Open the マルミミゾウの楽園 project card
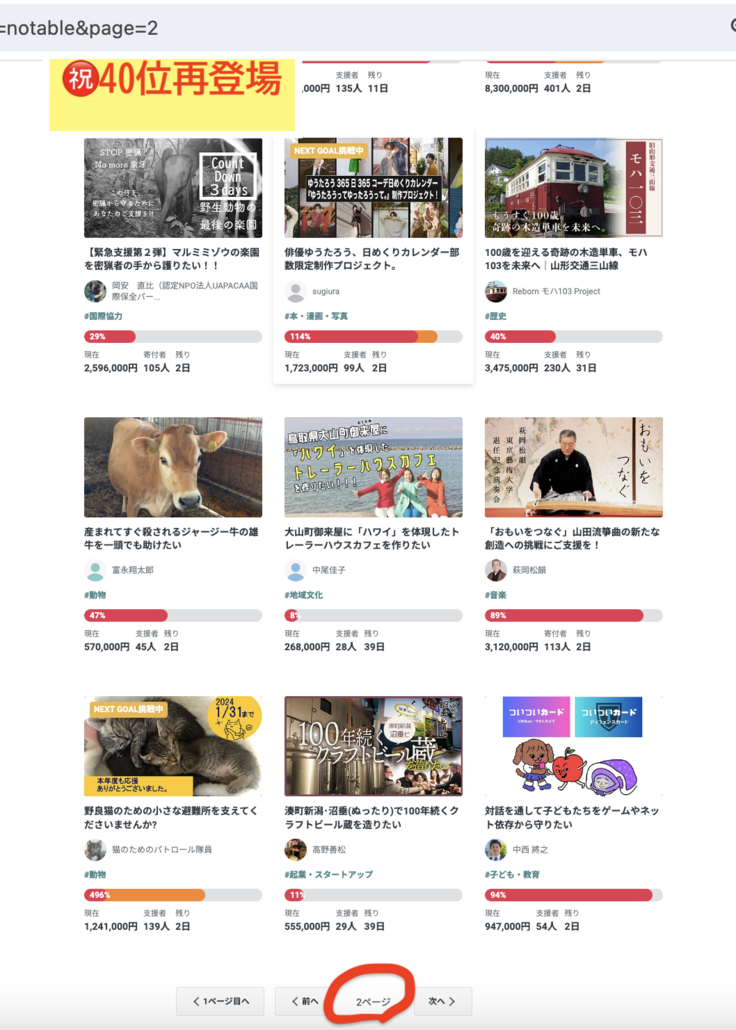 173,187
